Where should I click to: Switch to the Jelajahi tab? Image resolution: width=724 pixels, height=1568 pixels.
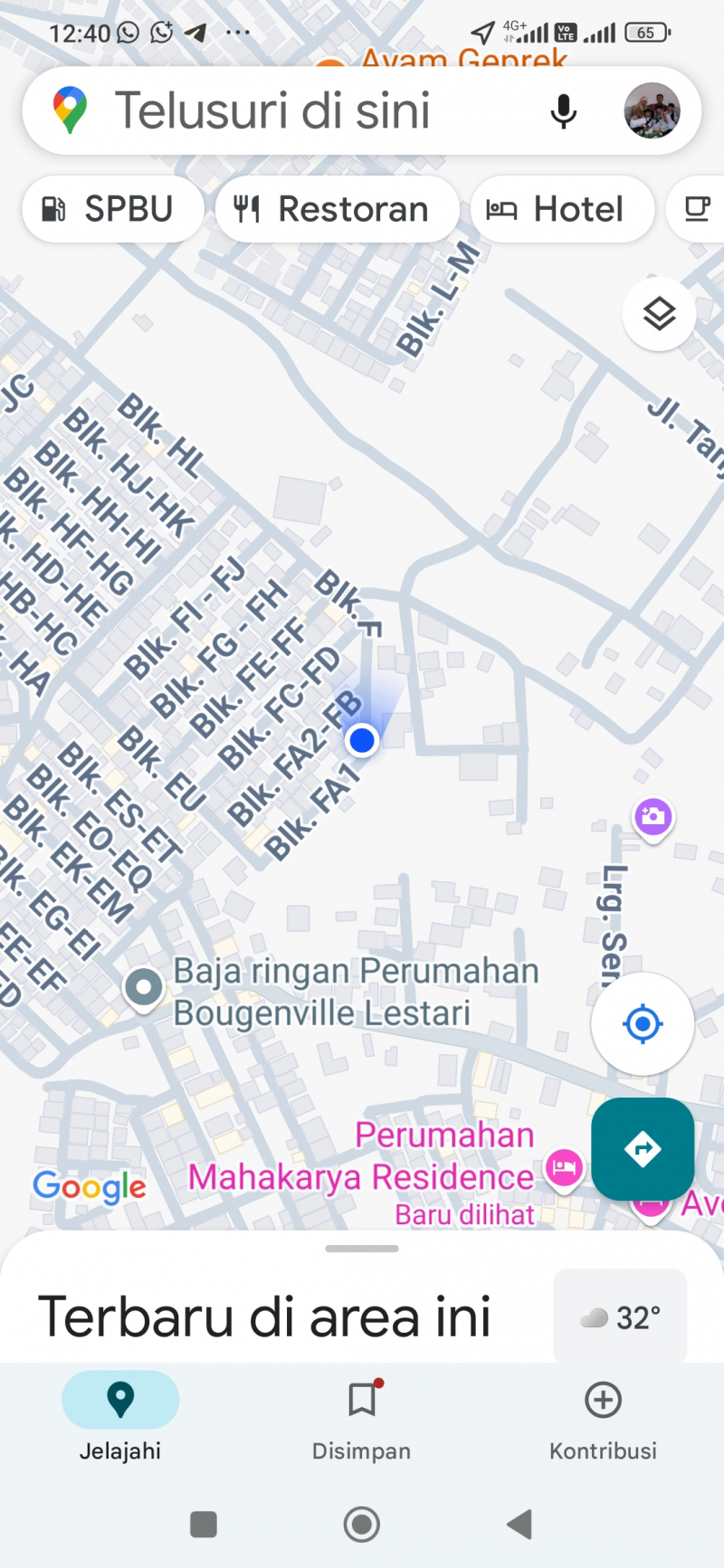pos(120,1416)
